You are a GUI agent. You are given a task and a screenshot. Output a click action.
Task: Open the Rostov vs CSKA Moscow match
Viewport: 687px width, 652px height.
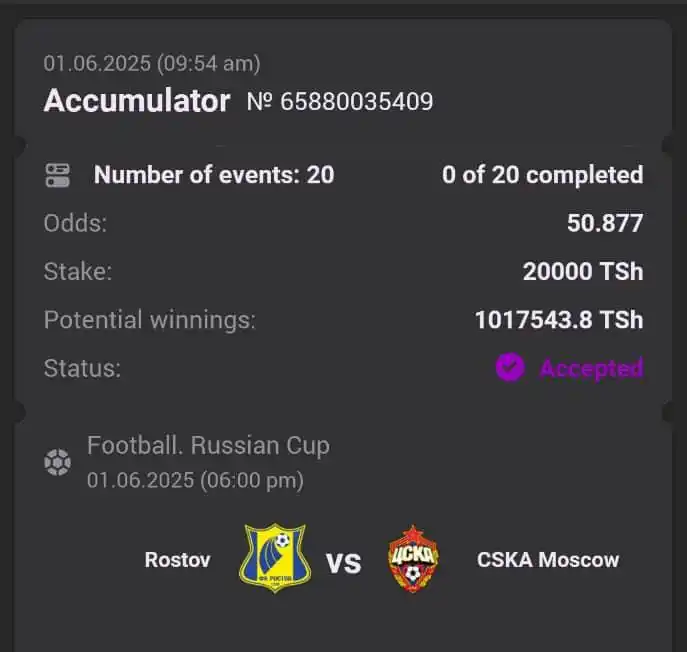pos(343,560)
